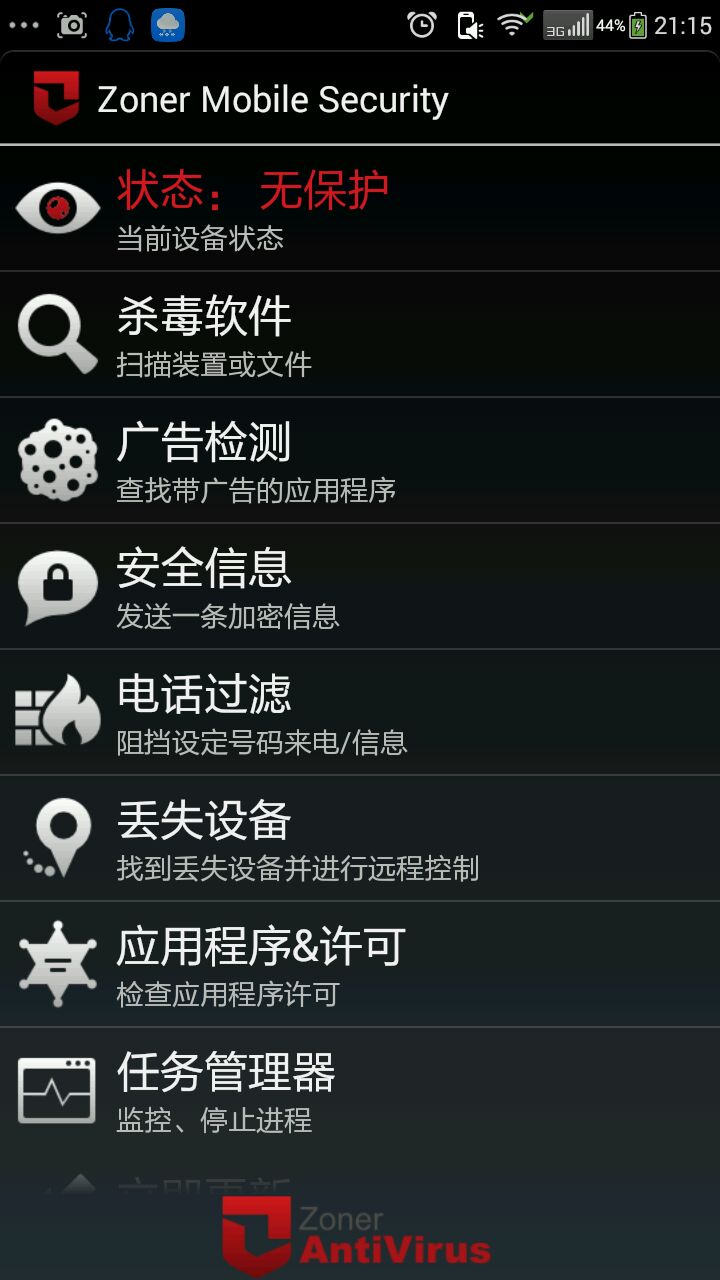Open the 丢失设备 lost device option
The height and width of the screenshot is (1280, 720).
point(360,839)
